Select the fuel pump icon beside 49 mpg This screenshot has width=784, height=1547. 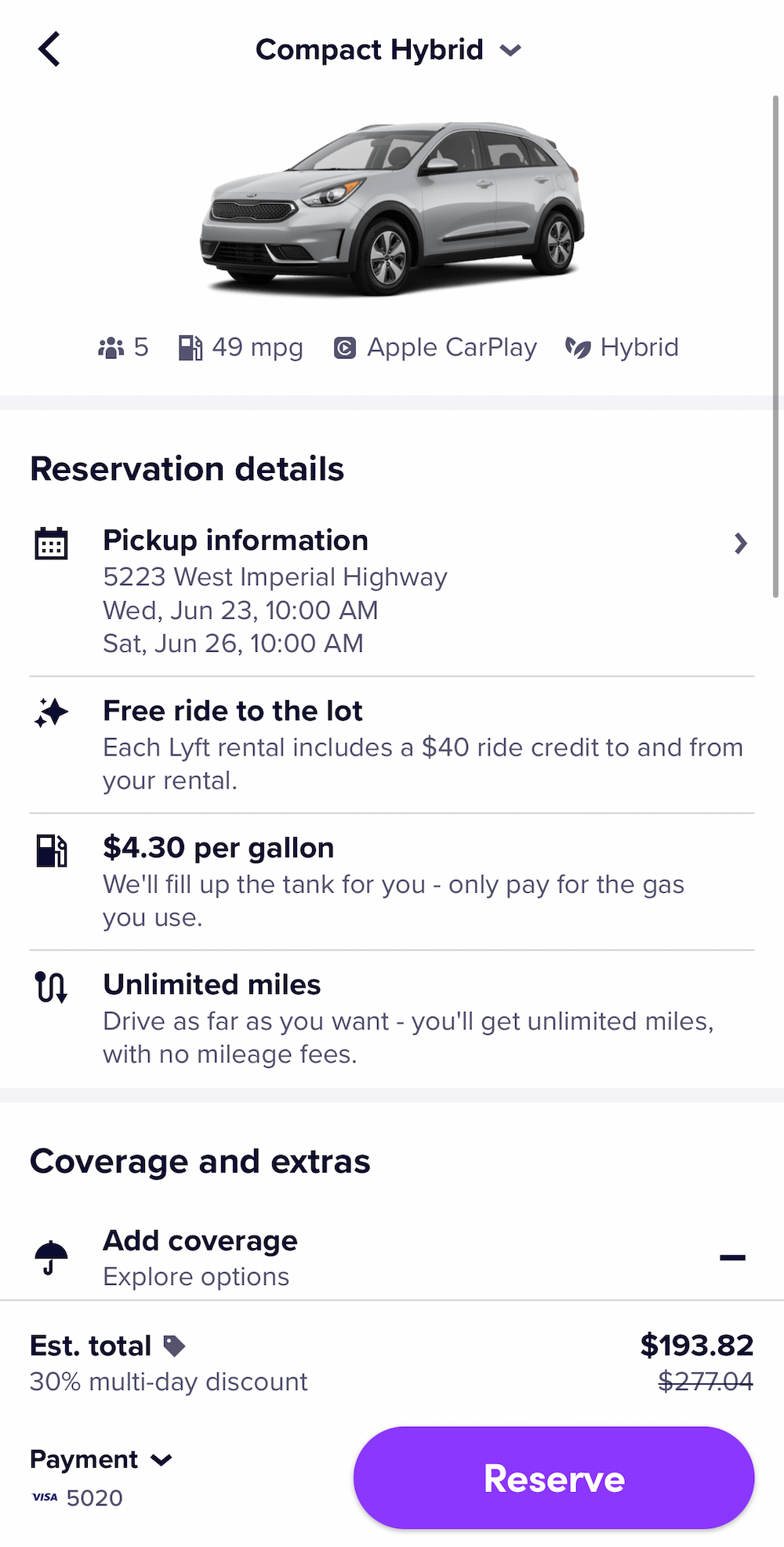(191, 347)
